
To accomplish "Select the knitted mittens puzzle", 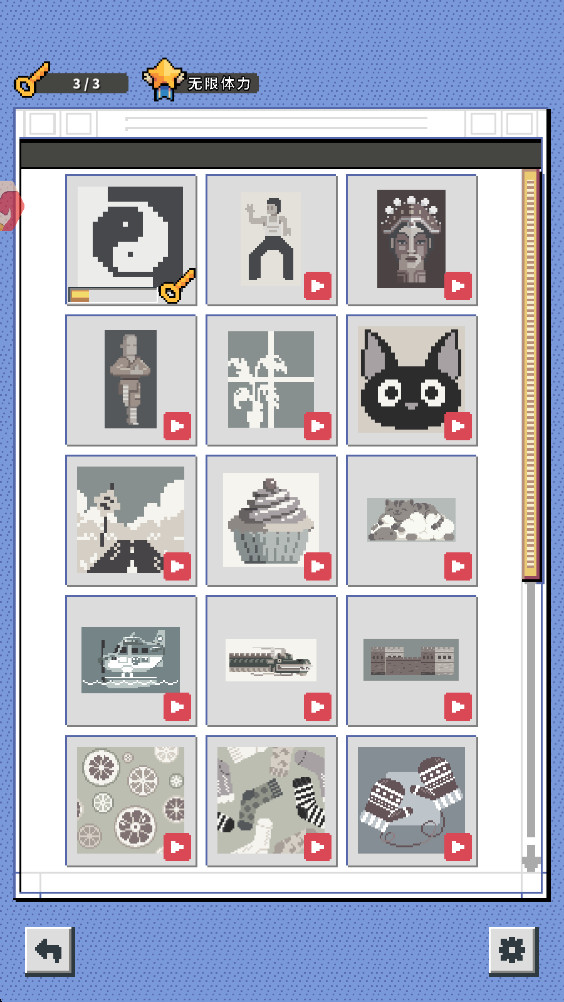I will click(412, 801).
